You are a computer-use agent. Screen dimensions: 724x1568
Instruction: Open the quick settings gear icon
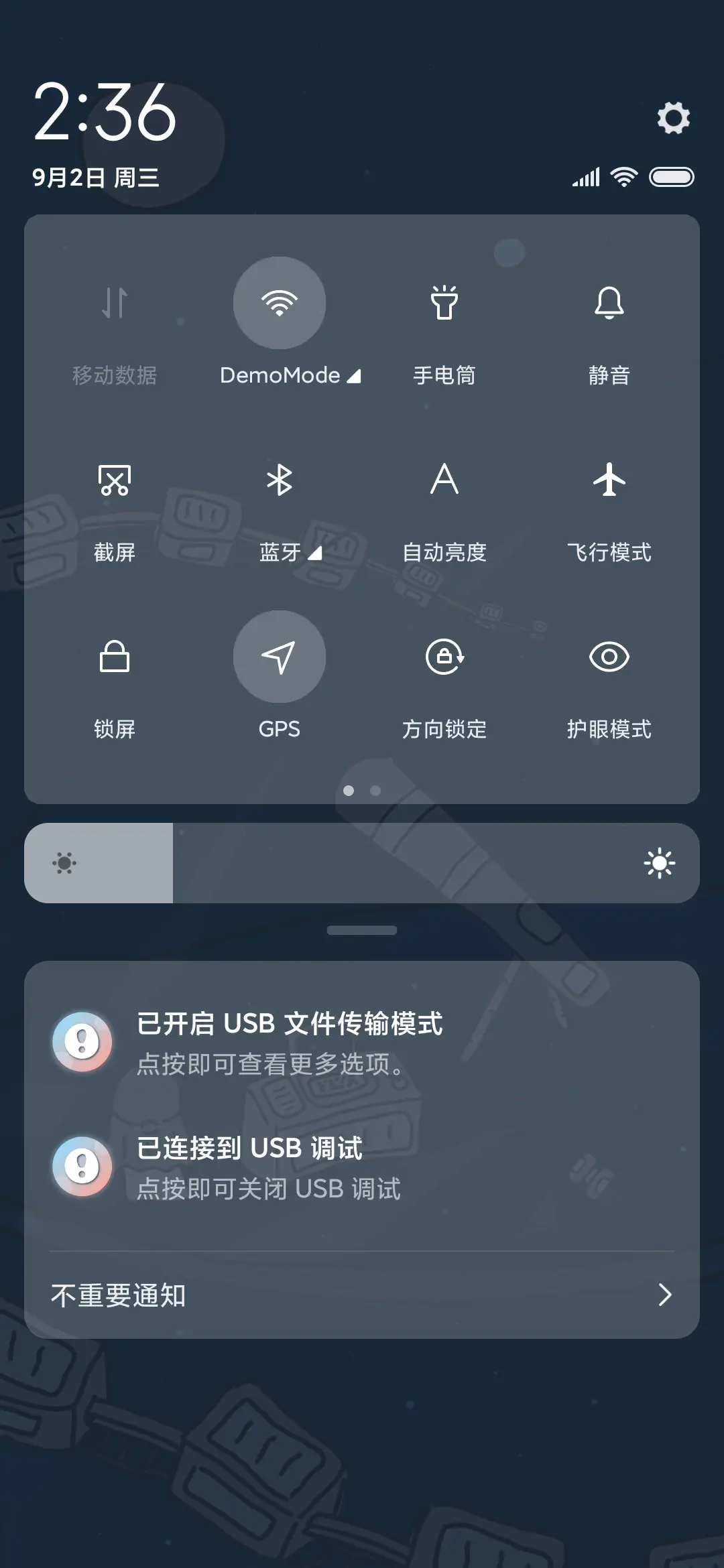click(673, 118)
